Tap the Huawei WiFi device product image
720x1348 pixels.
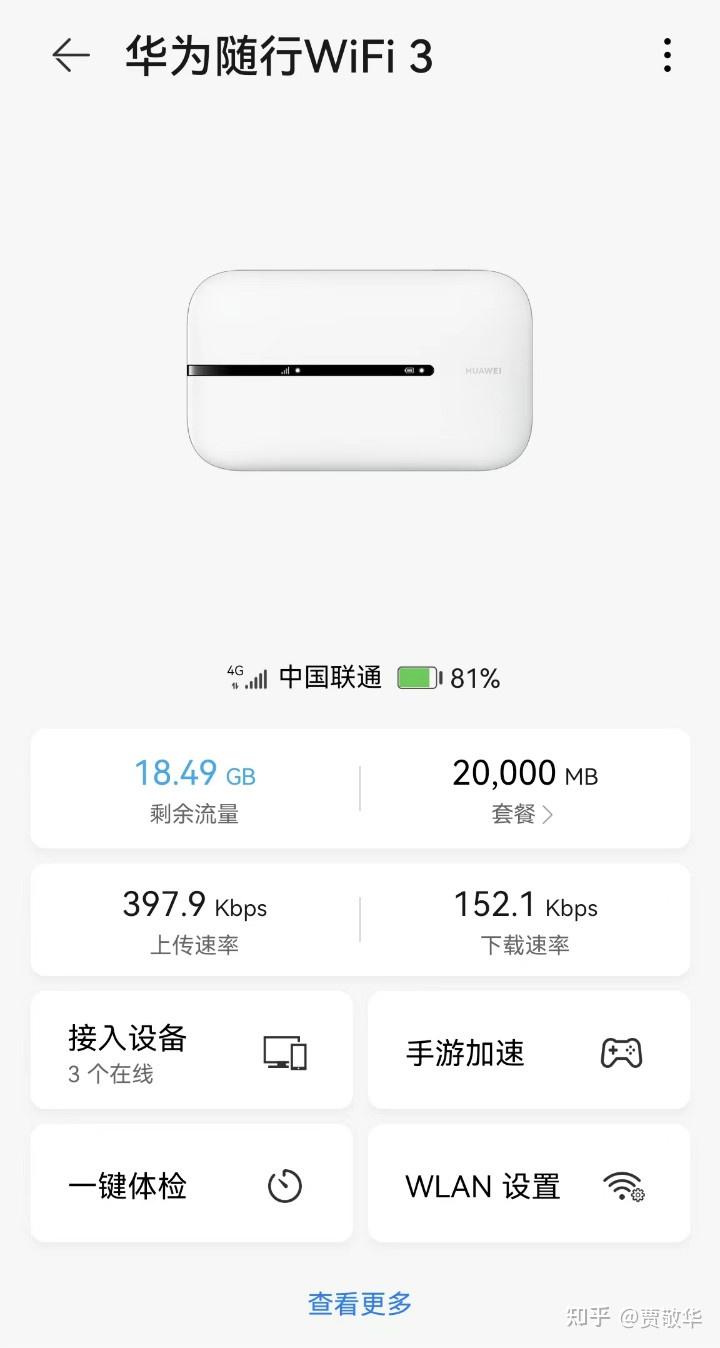359,370
